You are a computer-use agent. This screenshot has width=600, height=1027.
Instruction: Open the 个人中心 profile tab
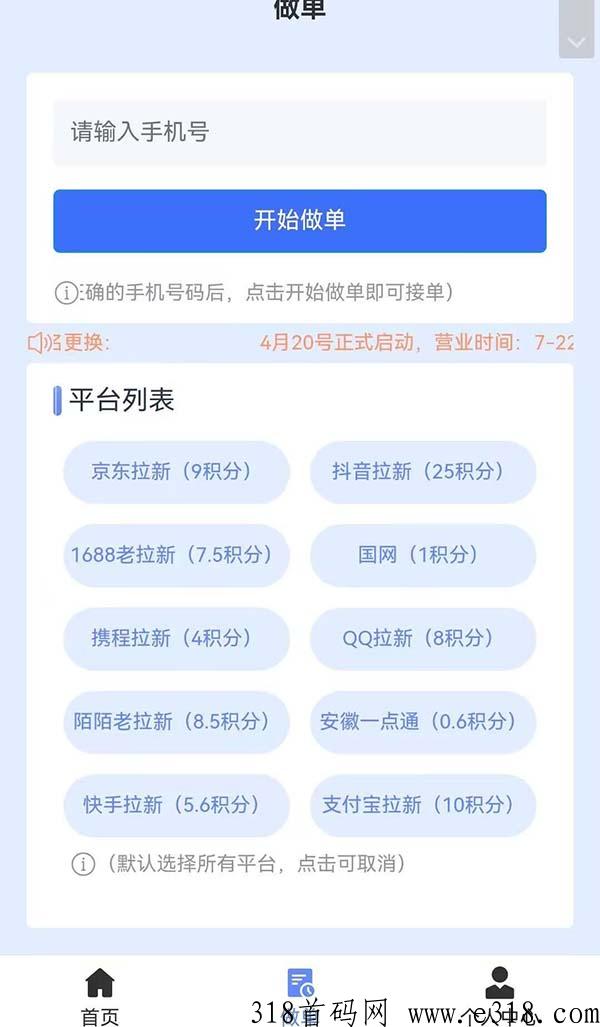pos(499,996)
